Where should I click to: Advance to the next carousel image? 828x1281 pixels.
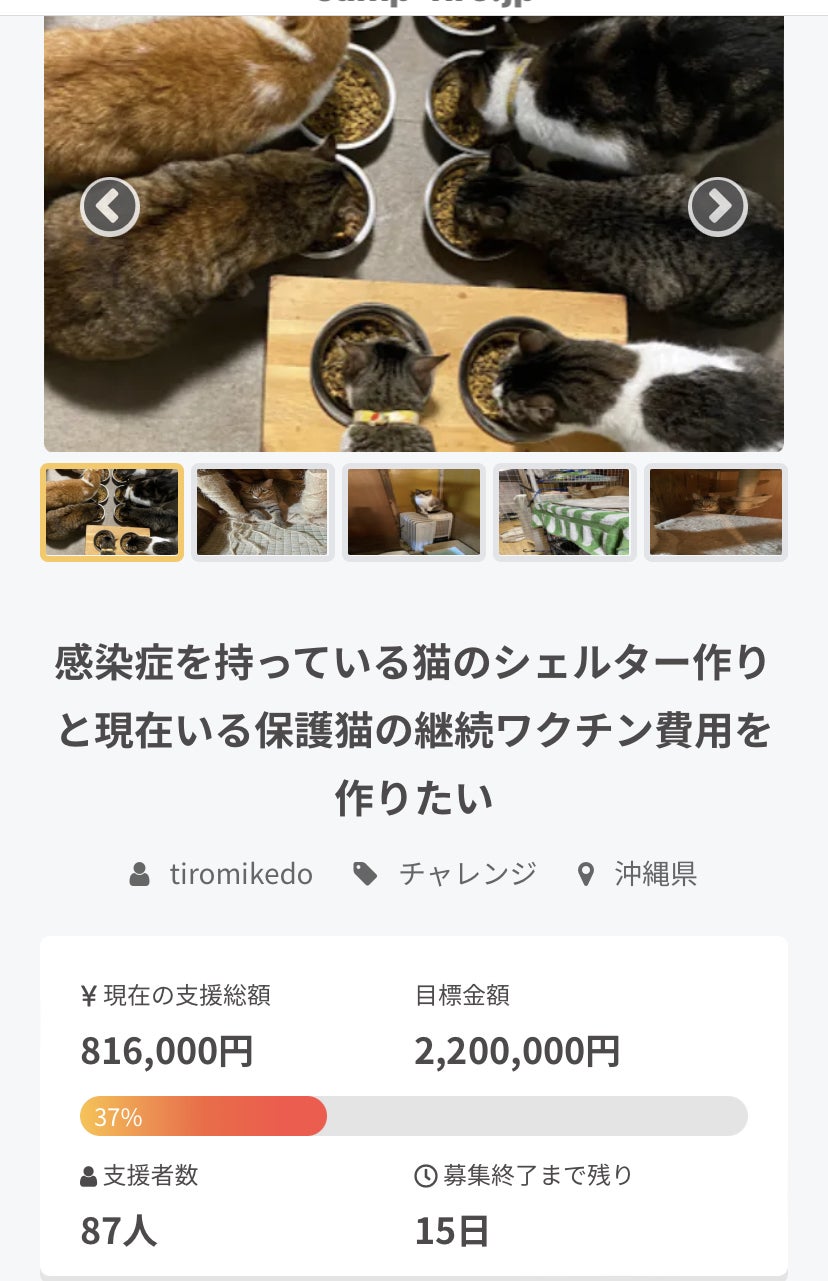click(x=717, y=207)
